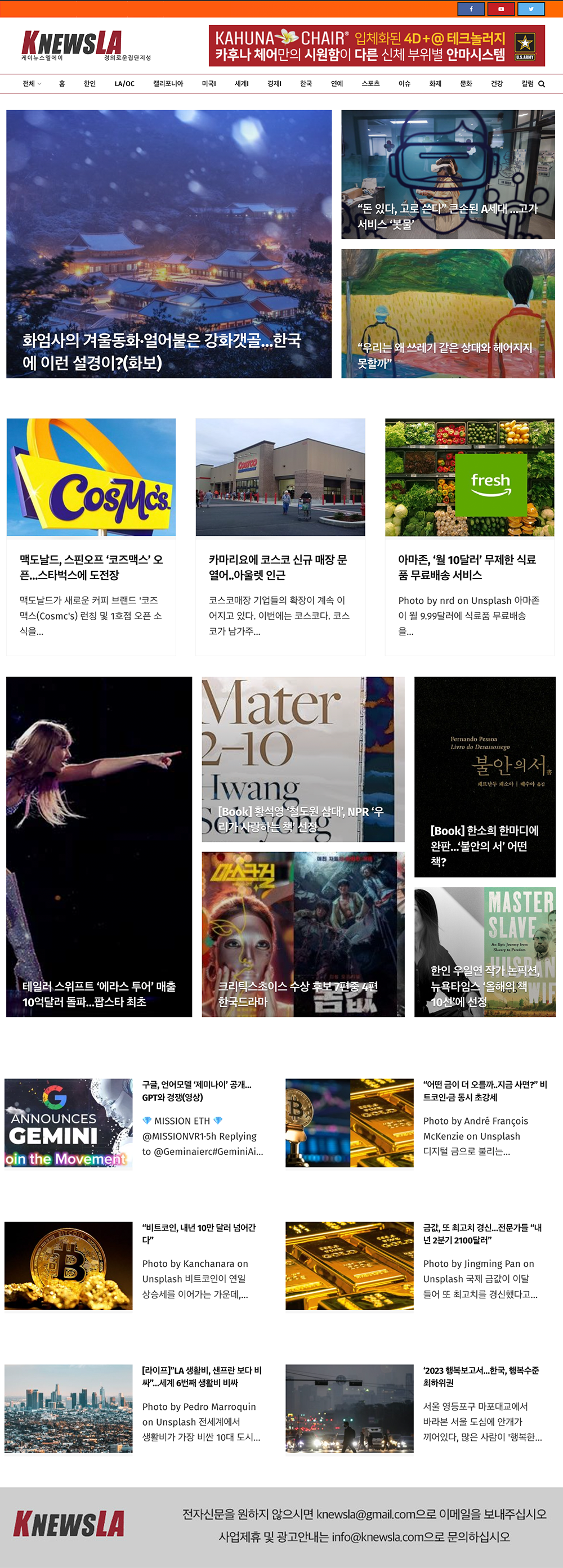563x1568 pixels.
Task: Open the 2023 행복보고서 article
Action: [480, 1376]
